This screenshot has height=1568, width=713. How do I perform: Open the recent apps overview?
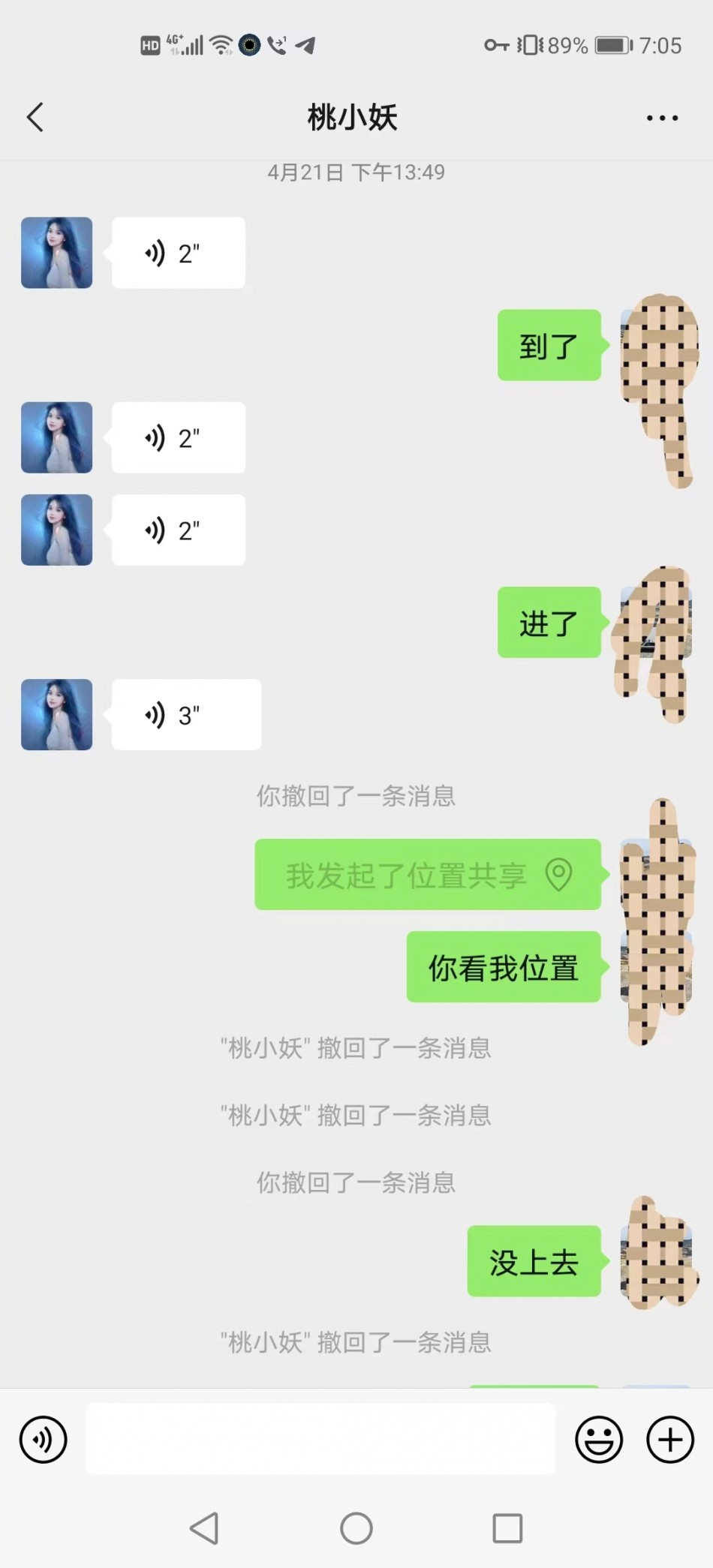pyautogui.click(x=507, y=1527)
